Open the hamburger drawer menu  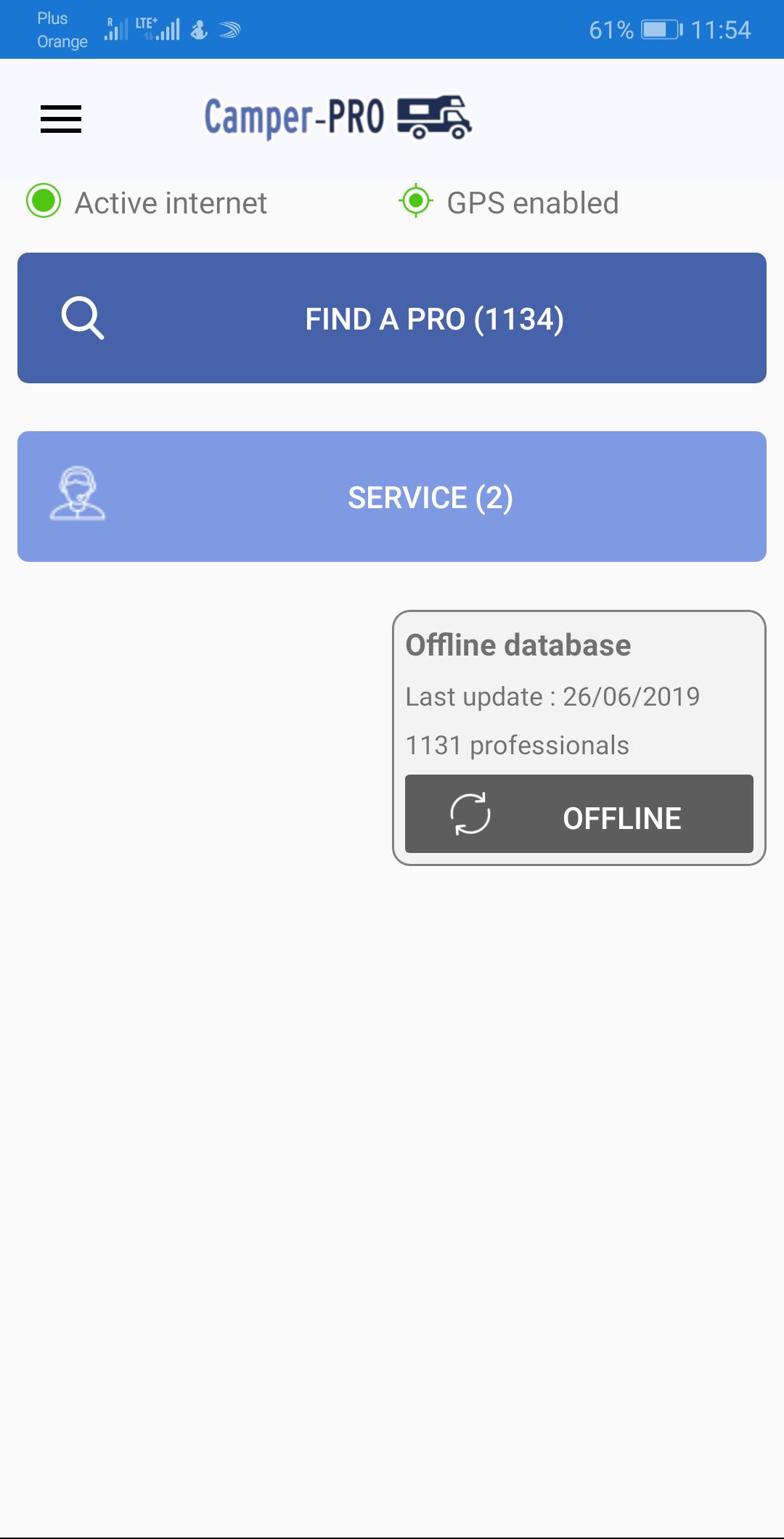[61, 119]
